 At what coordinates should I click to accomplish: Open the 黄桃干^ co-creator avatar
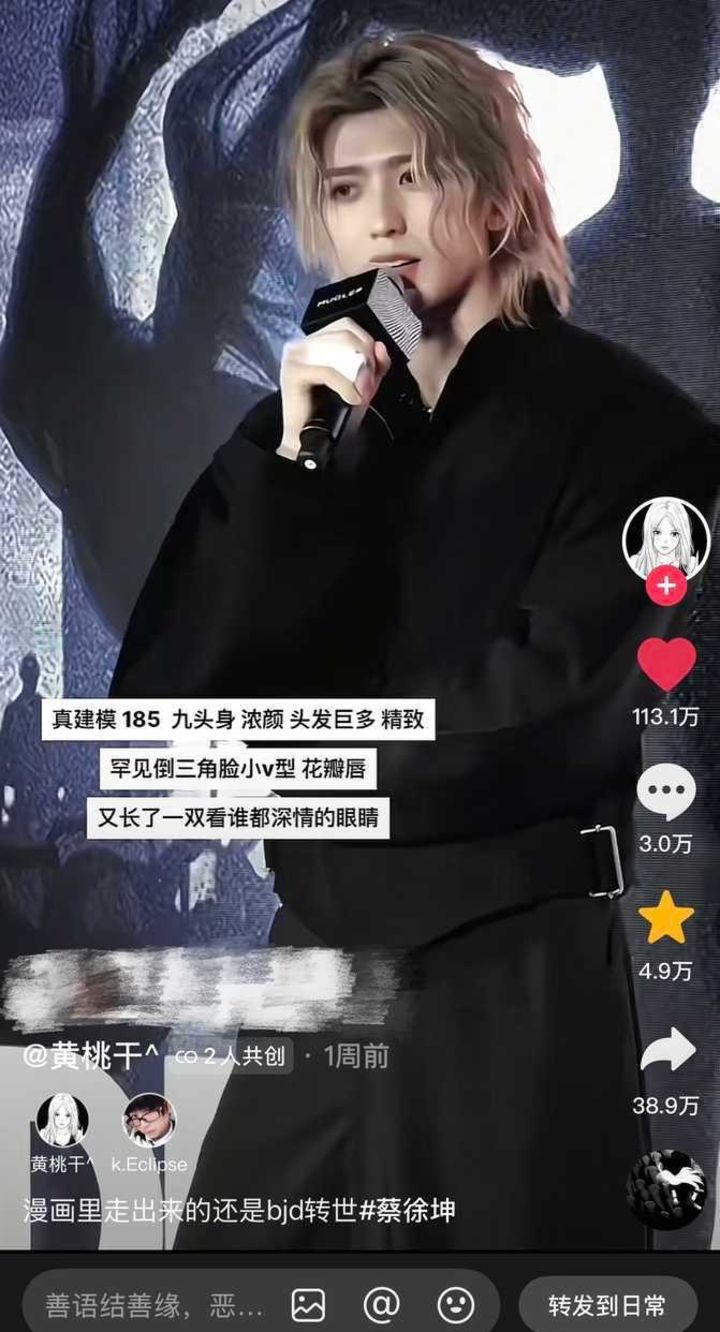click(62, 1120)
